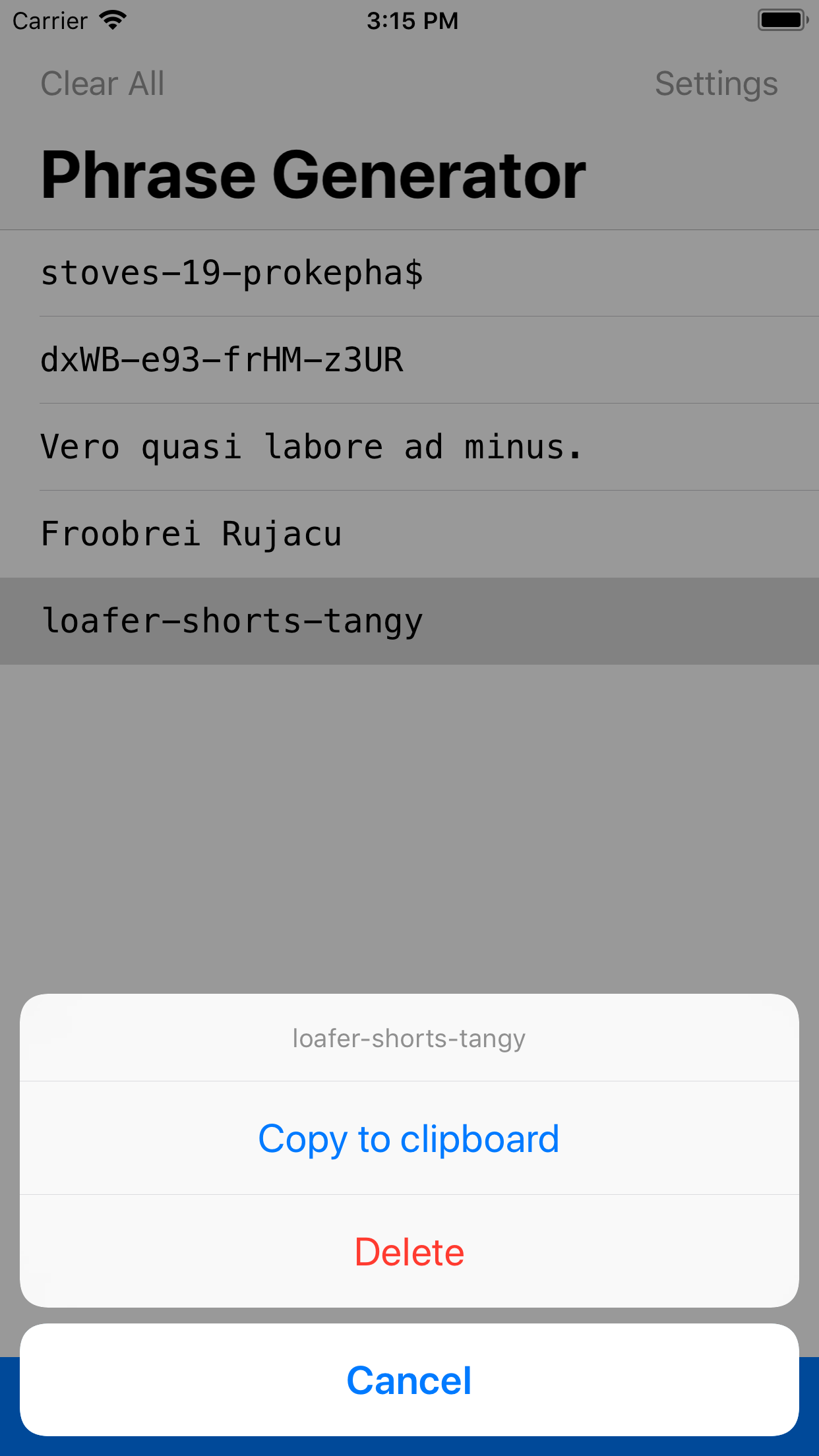Cancel the action sheet
The height and width of the screenshot is (1456, 819).
click(x=409, y=1380)
